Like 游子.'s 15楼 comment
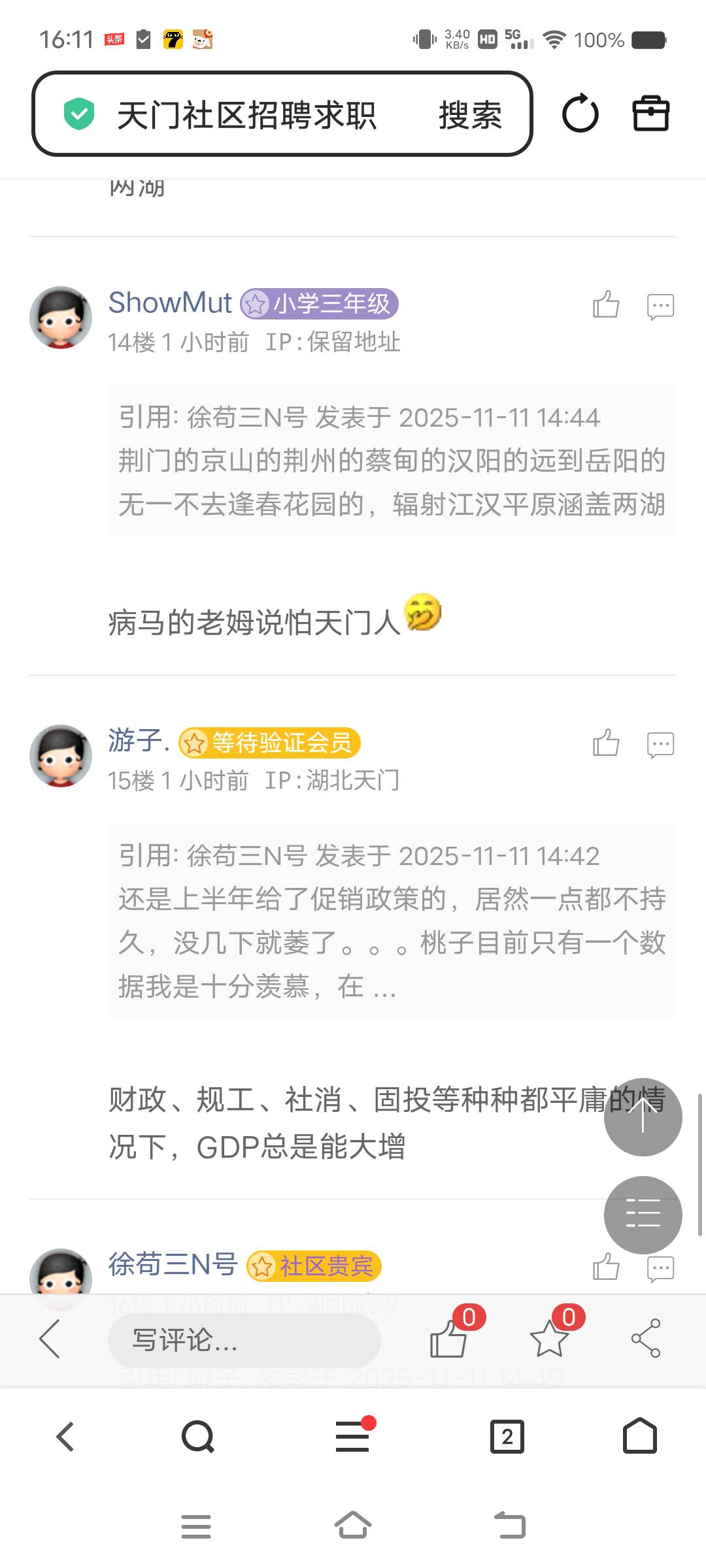The image size is (706, 1568). click(606, 743)
